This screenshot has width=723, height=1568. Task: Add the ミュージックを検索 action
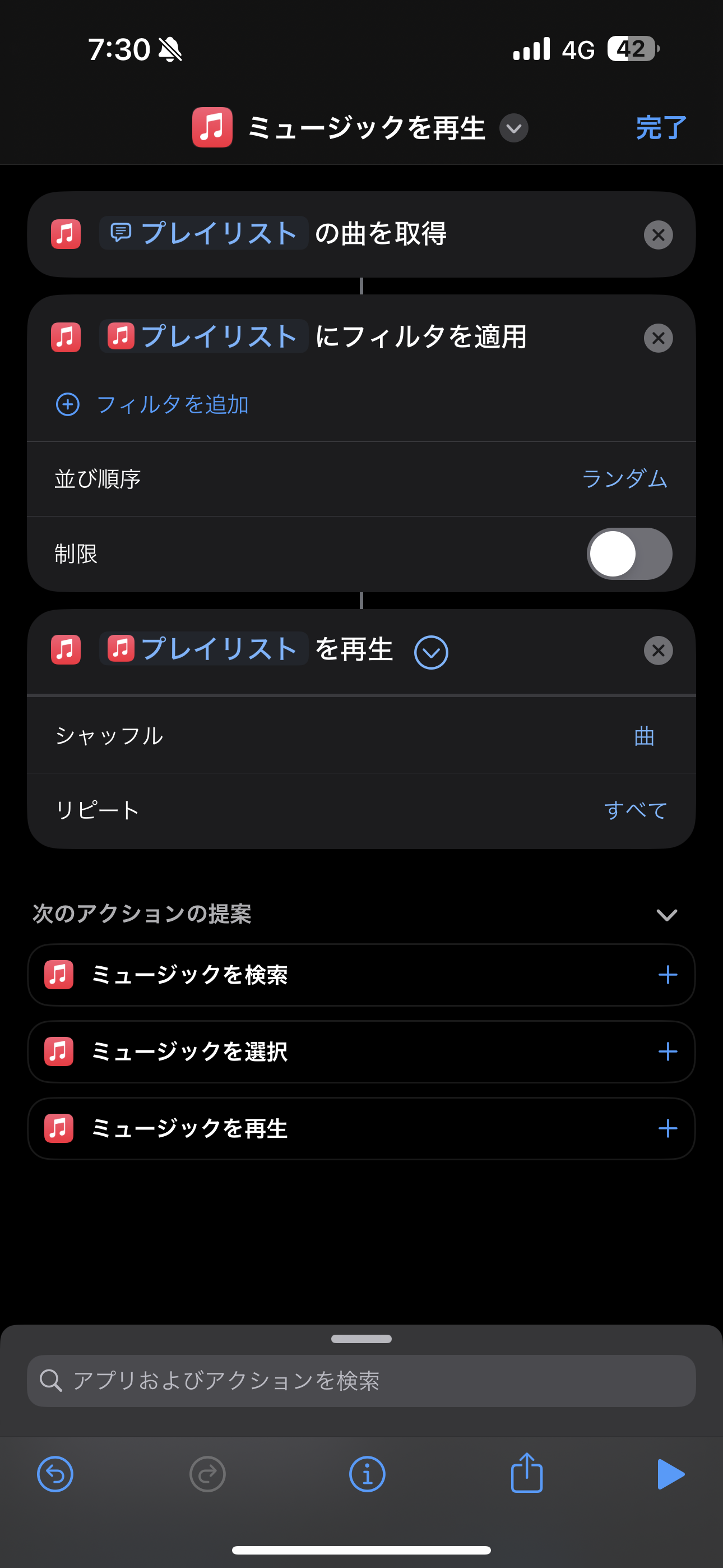pos(668,975)
